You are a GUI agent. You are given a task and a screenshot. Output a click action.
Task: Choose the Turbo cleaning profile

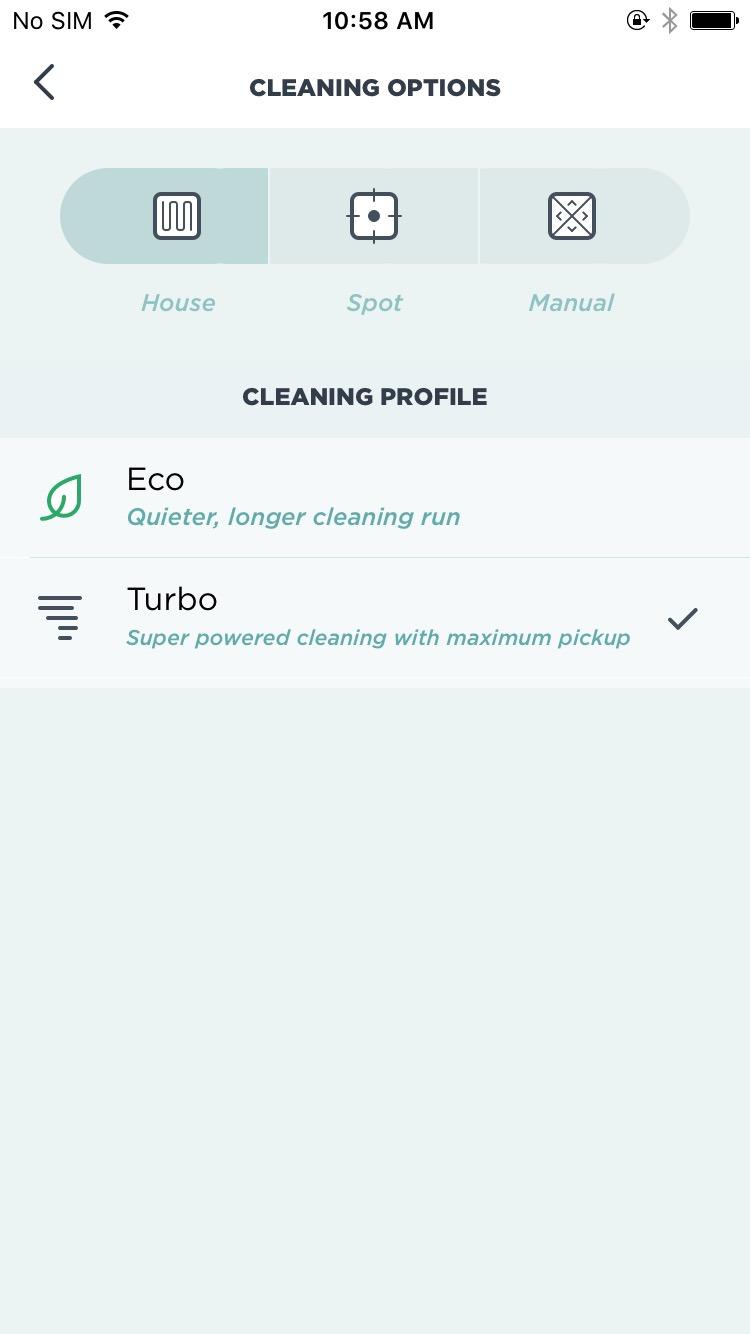point(375,619)
